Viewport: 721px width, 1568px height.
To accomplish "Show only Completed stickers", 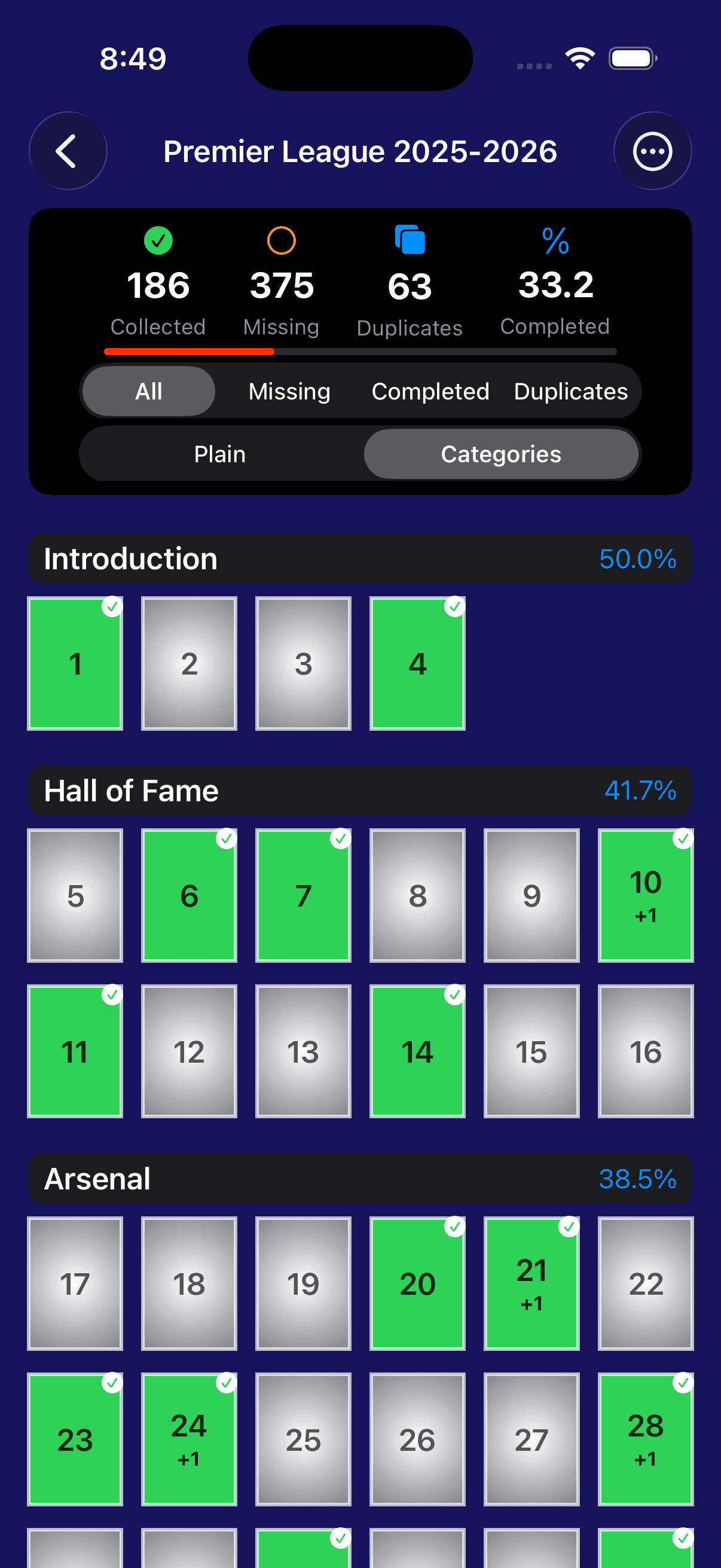I will tap(430, 391).
